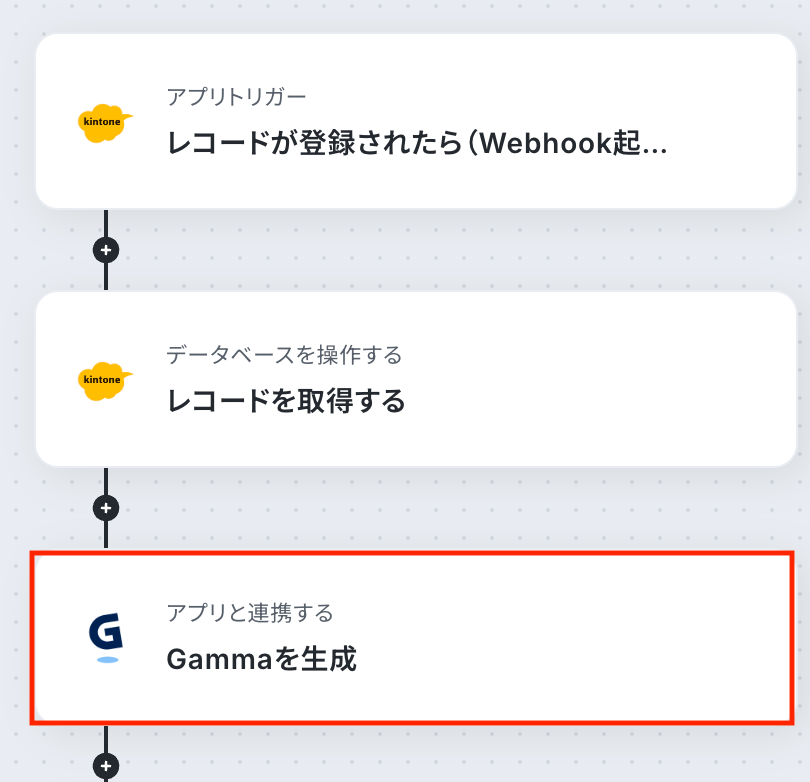Image resolution: width=810 pixels, height=782 pixels.
Task: Open the kintone Webhook trigger card
Action: [x=415, y=121]
